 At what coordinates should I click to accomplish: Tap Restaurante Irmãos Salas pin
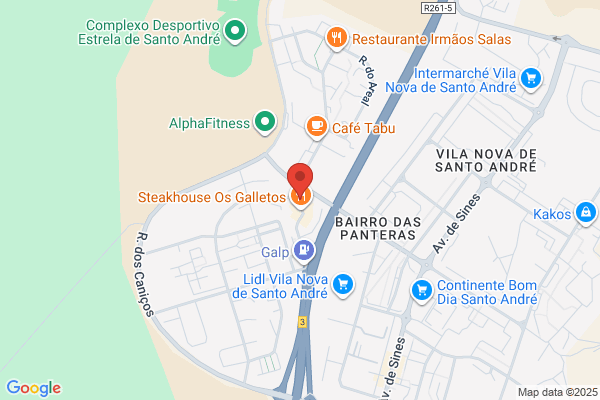point(336,38)
